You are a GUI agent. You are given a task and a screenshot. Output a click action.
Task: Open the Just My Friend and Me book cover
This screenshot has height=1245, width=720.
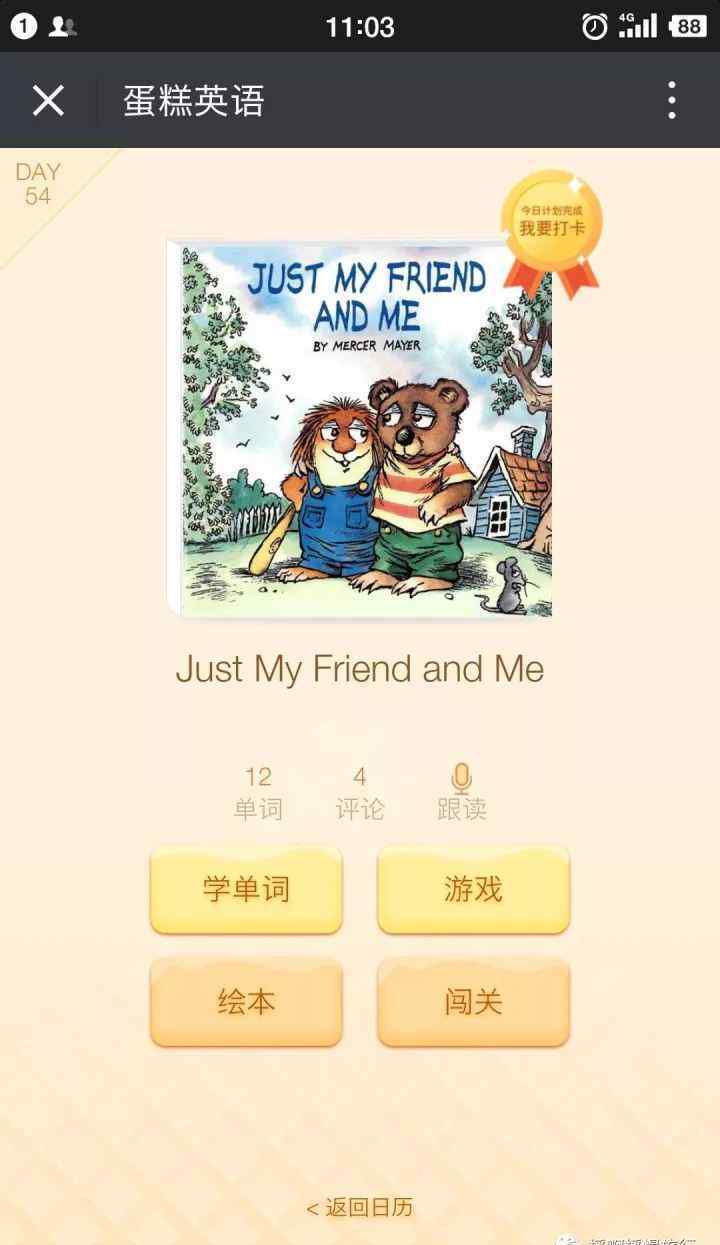click(360, 428)
